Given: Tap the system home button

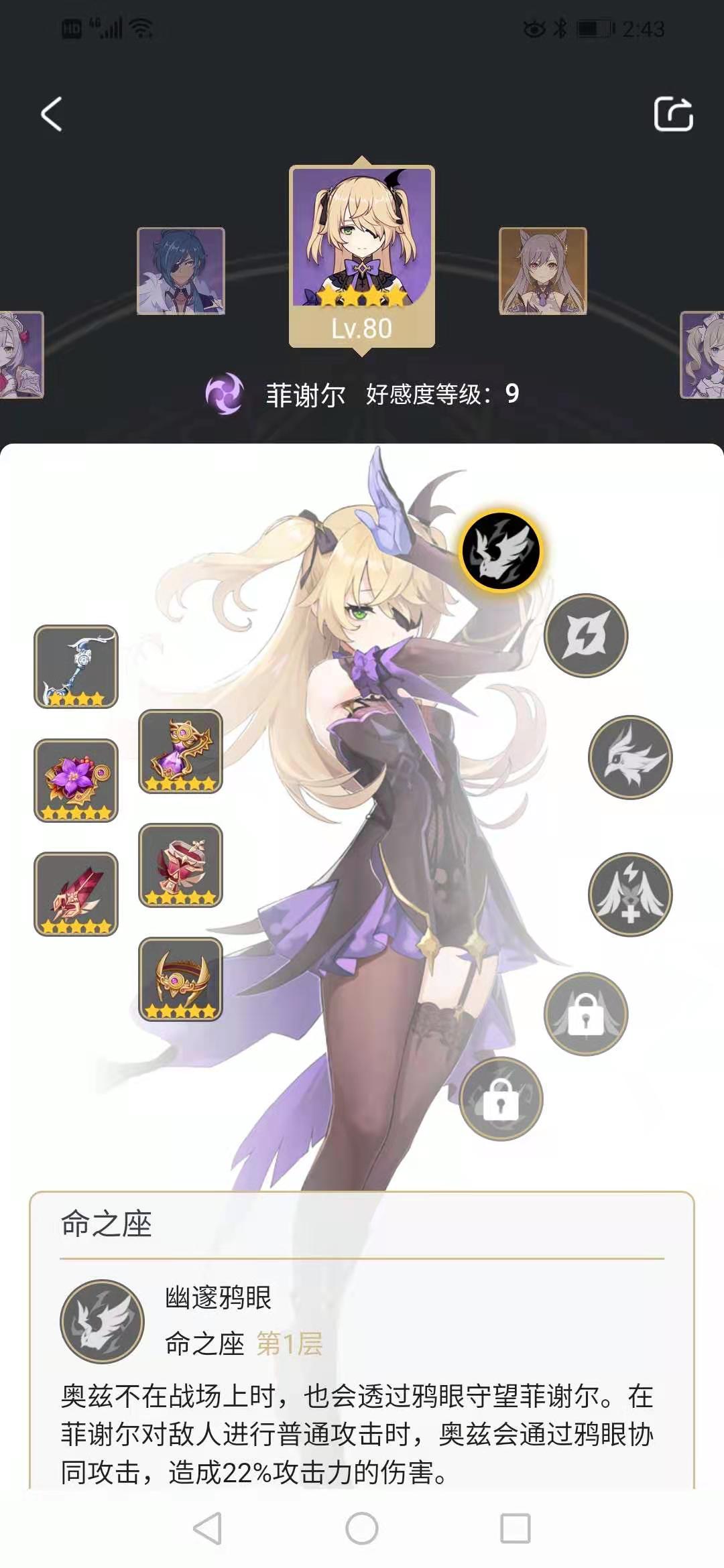Looking at the screenshot, I should (x=362, y=1528).
